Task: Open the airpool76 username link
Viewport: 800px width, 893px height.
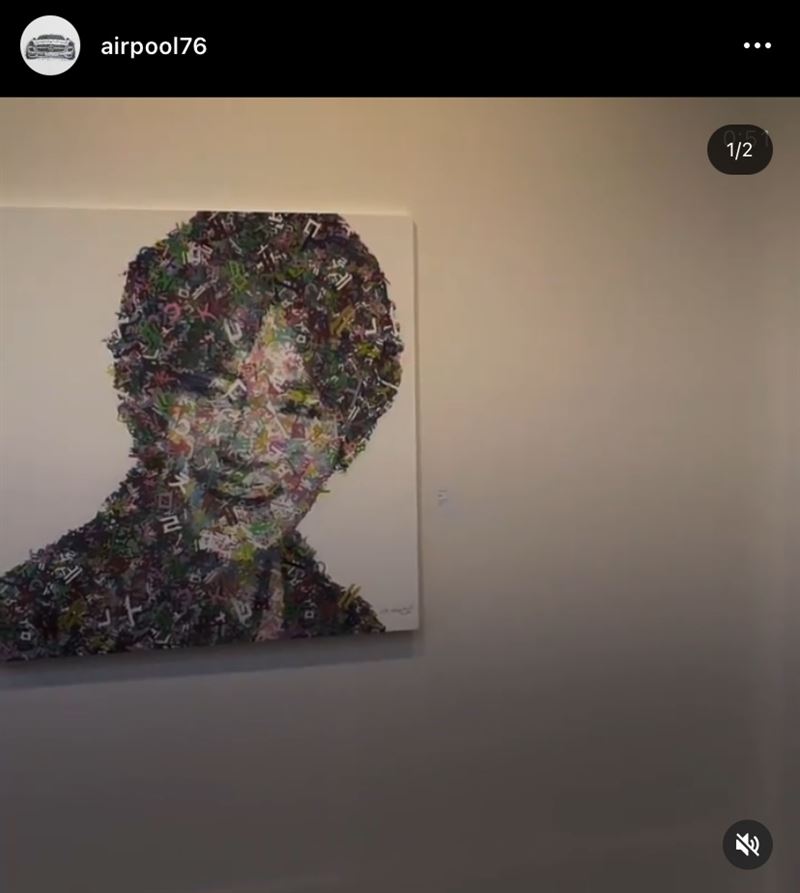Action: click(153, 46)
